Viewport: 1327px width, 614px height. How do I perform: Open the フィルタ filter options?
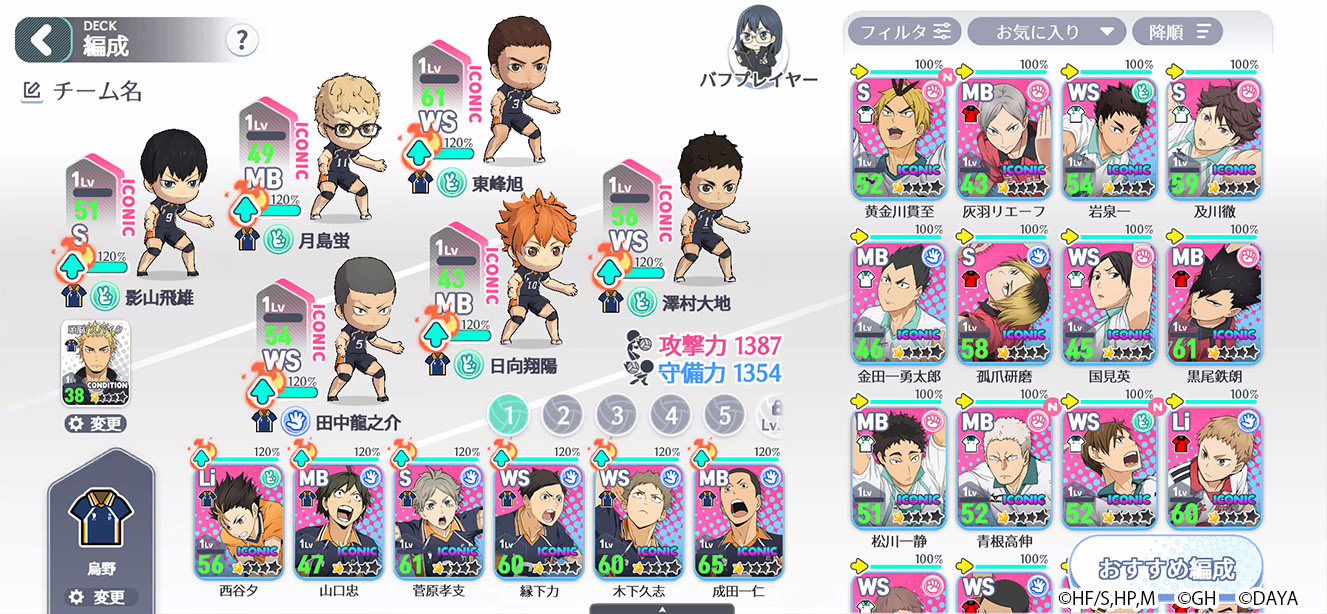(903, 32)
